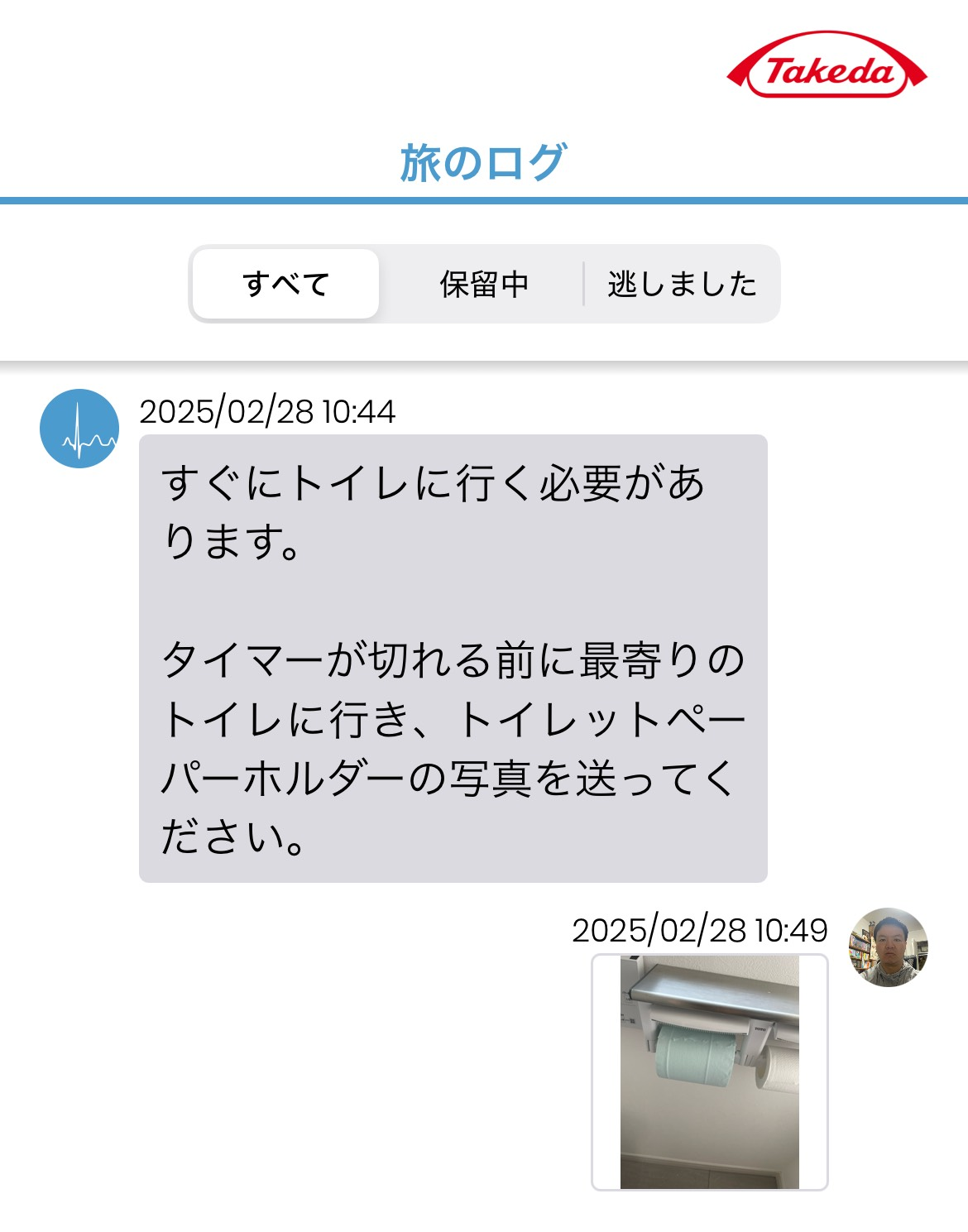Show the 逃しました entries
The image size is (968, 1232).
point(682,284)
